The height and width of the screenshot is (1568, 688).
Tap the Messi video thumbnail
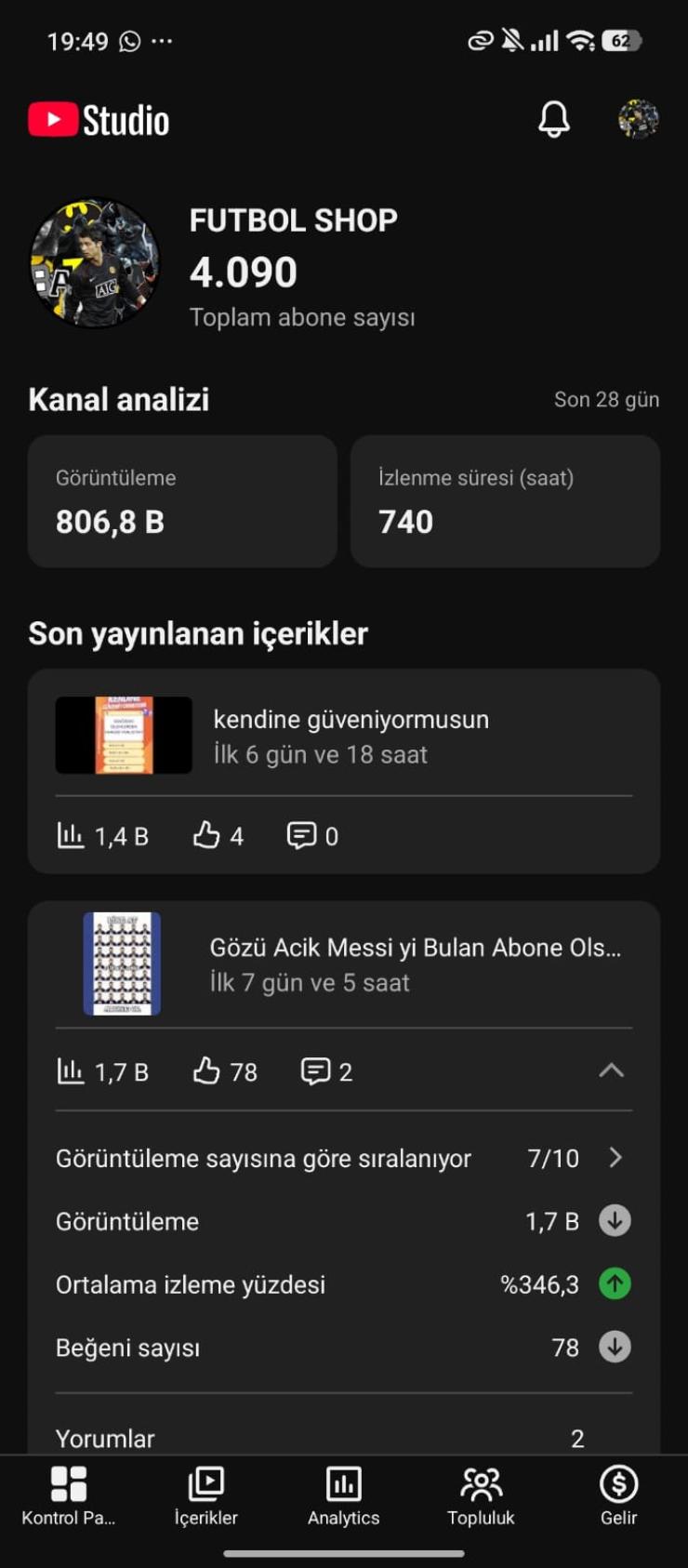123,963
